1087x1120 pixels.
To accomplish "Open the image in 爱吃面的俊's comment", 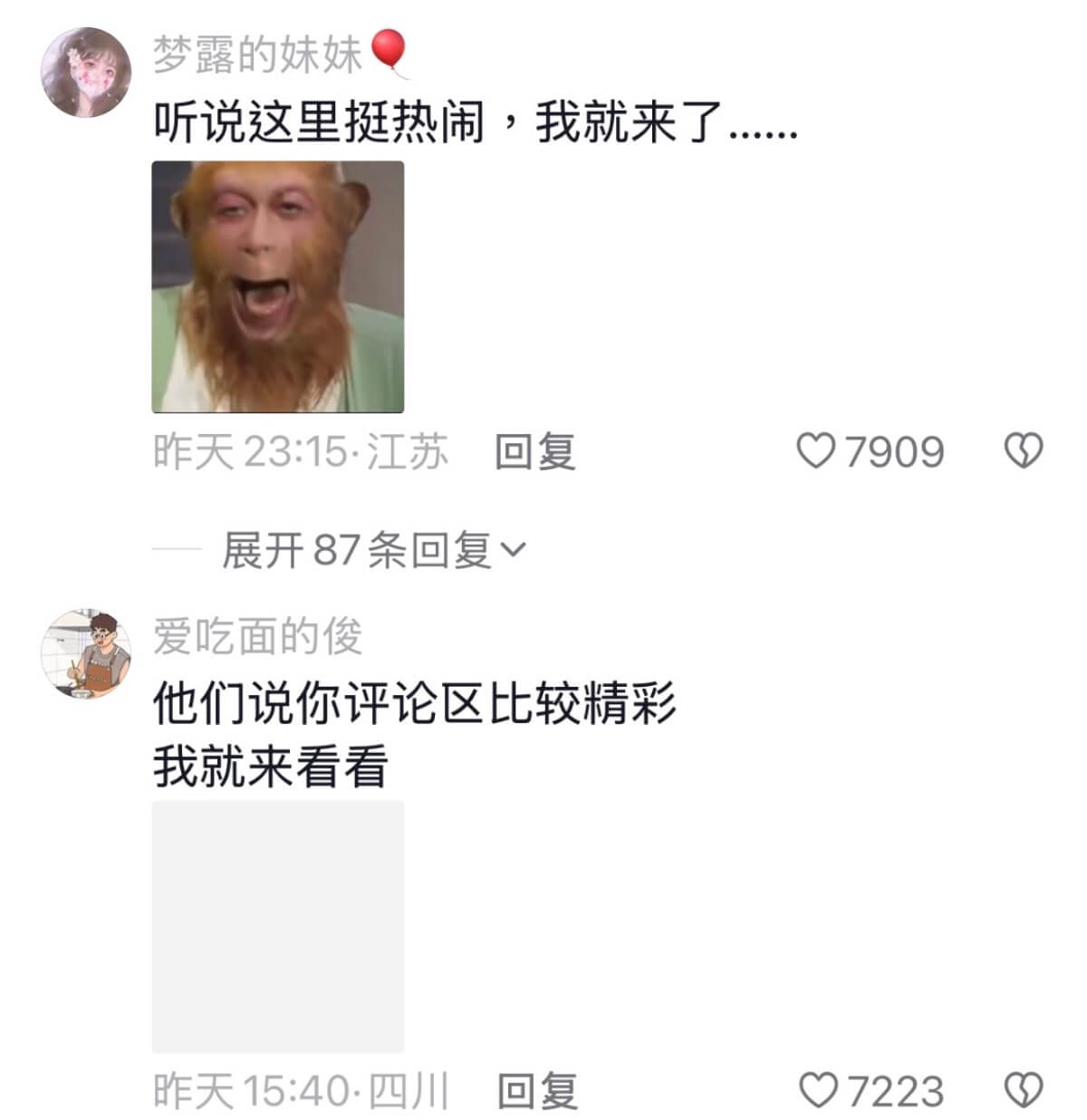I will pyautogui.click(x=277, y=926).
